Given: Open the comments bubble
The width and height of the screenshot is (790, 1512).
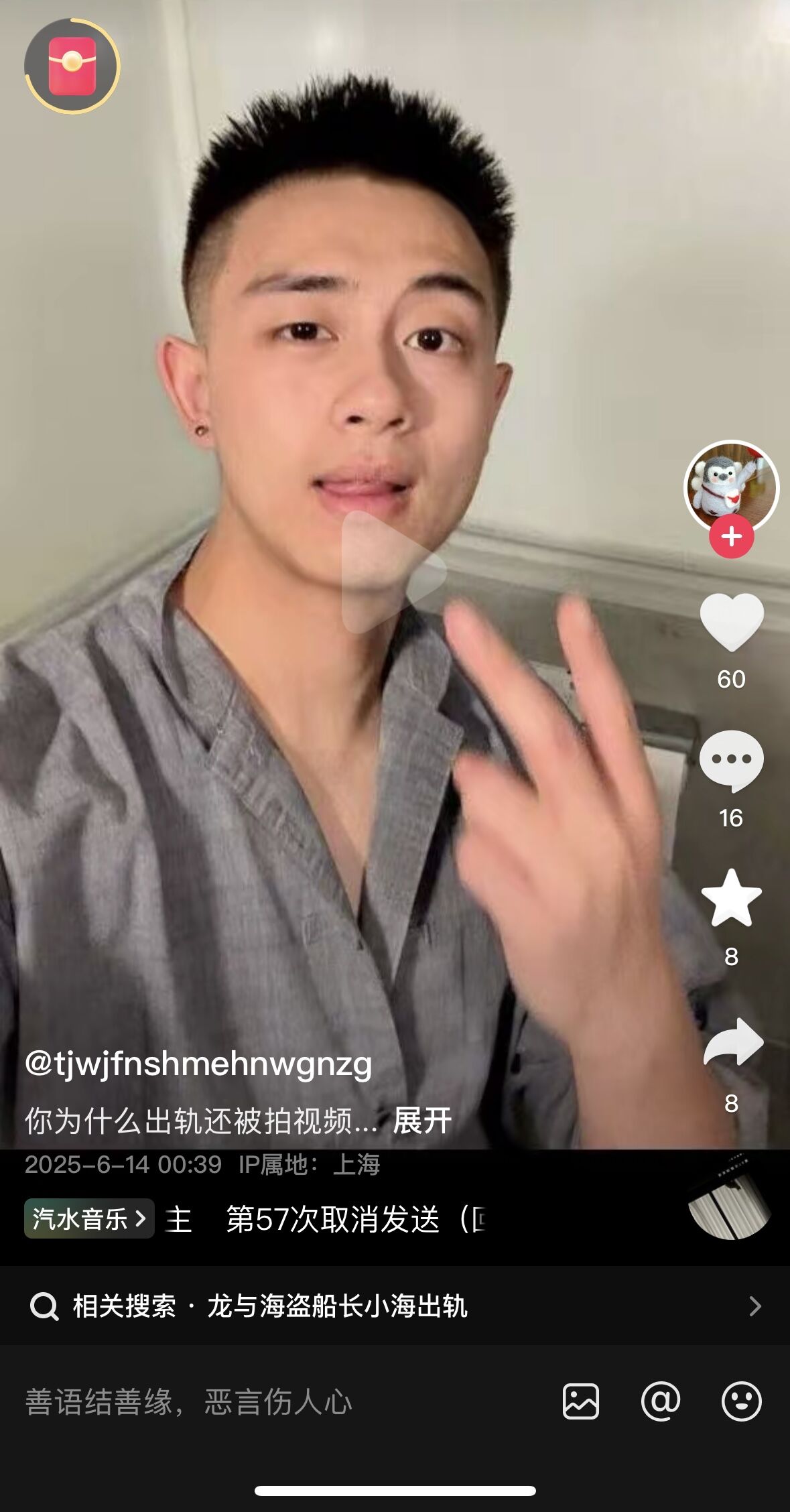Looking at the screenshot, I should 731,761.
